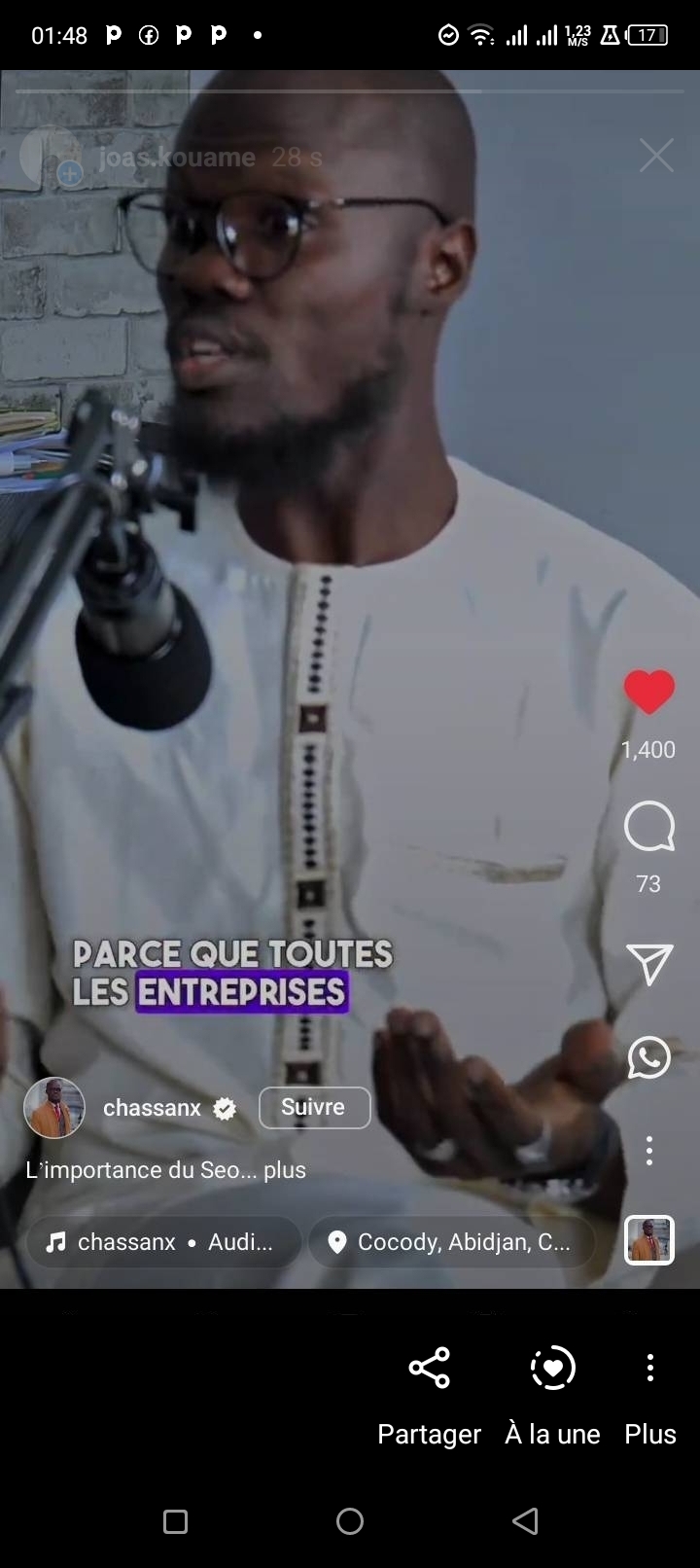The width and height of the screenshot is (700, 1568).
Task: Open the chassanx audio chip
Action: click(163, 1242)
